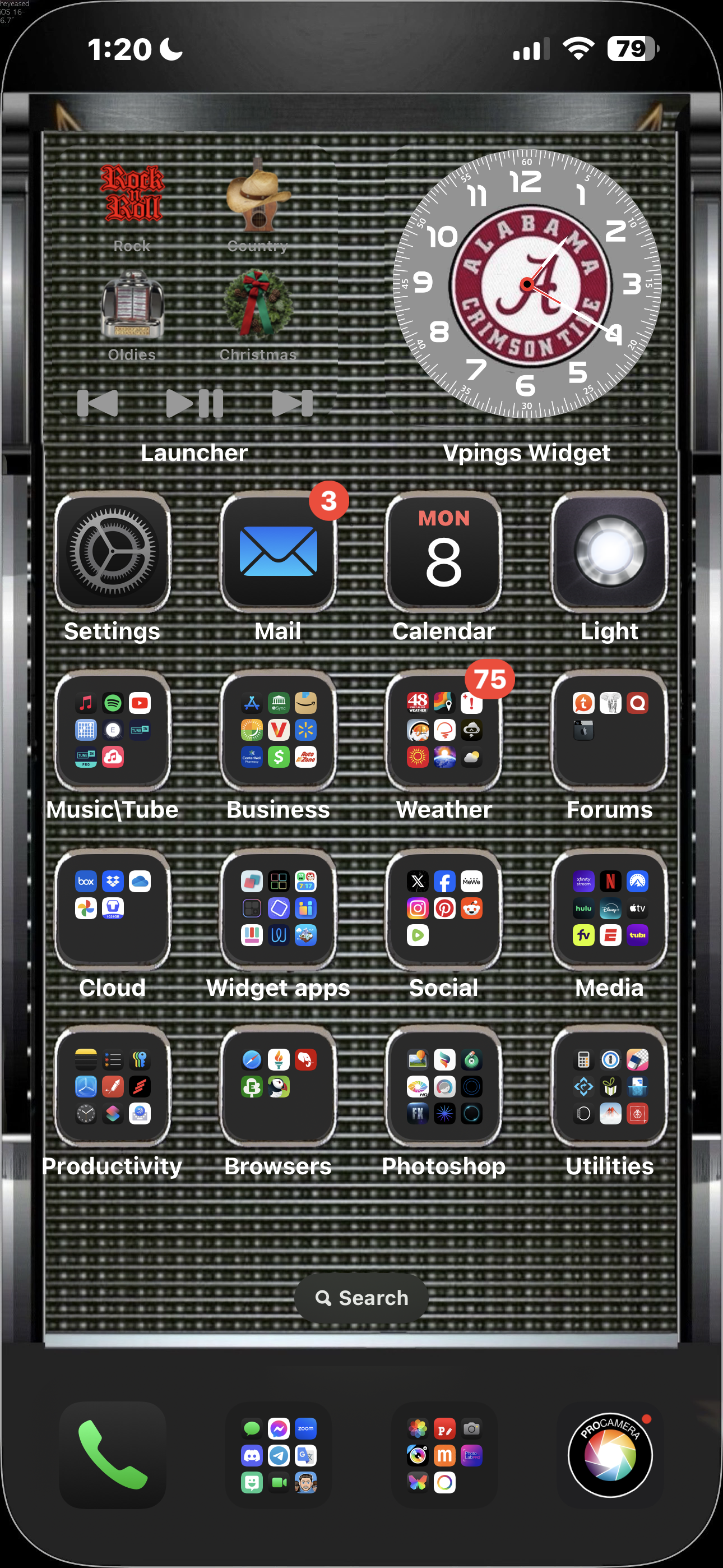Open the Business folder
The image size is (723, 1568).
pyautogui.click(x=278, y=730)
